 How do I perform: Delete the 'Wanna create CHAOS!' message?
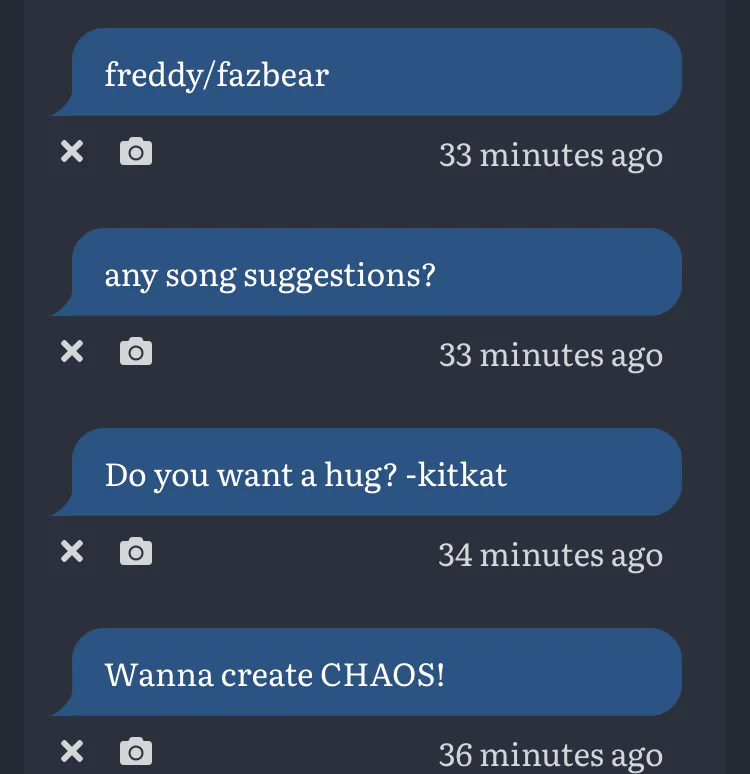point(72,752)
